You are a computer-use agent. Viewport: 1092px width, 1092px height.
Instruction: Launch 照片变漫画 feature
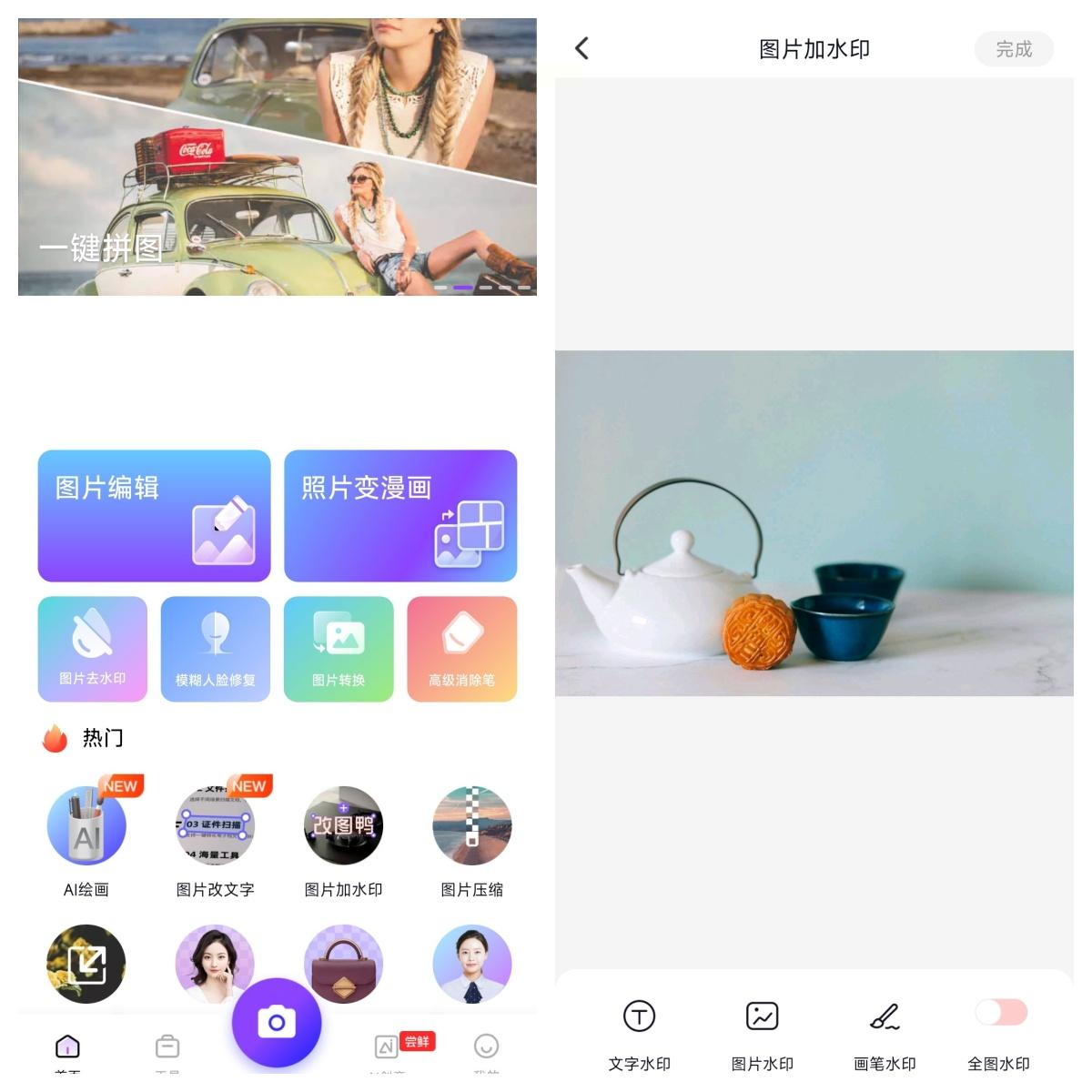pyautogui.click(x=400, y=516)
